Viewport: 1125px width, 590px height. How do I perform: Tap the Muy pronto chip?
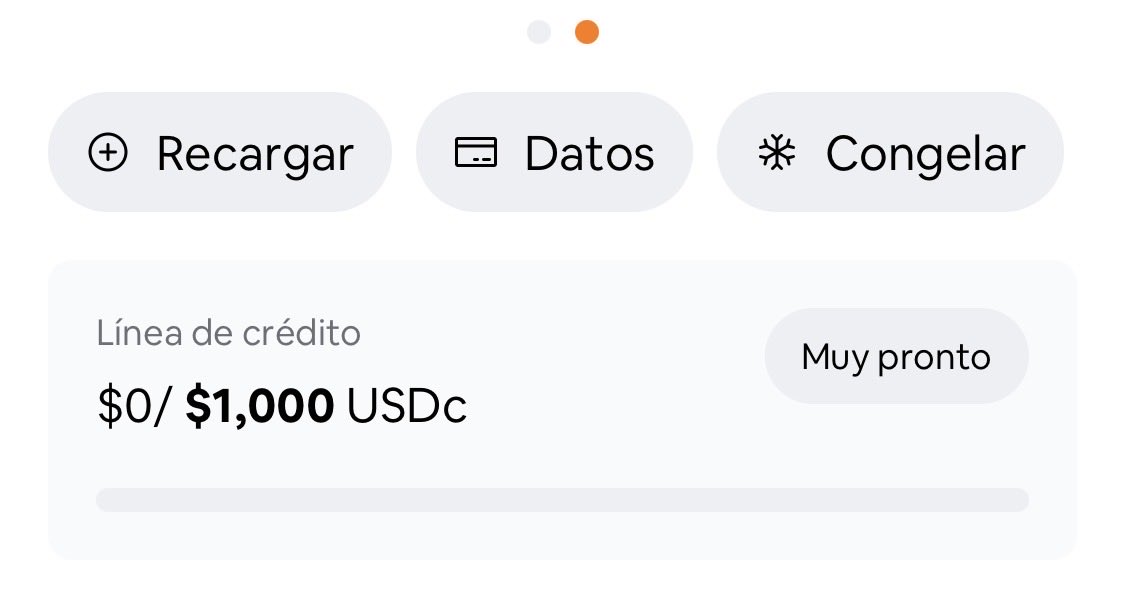coord(896,357)
